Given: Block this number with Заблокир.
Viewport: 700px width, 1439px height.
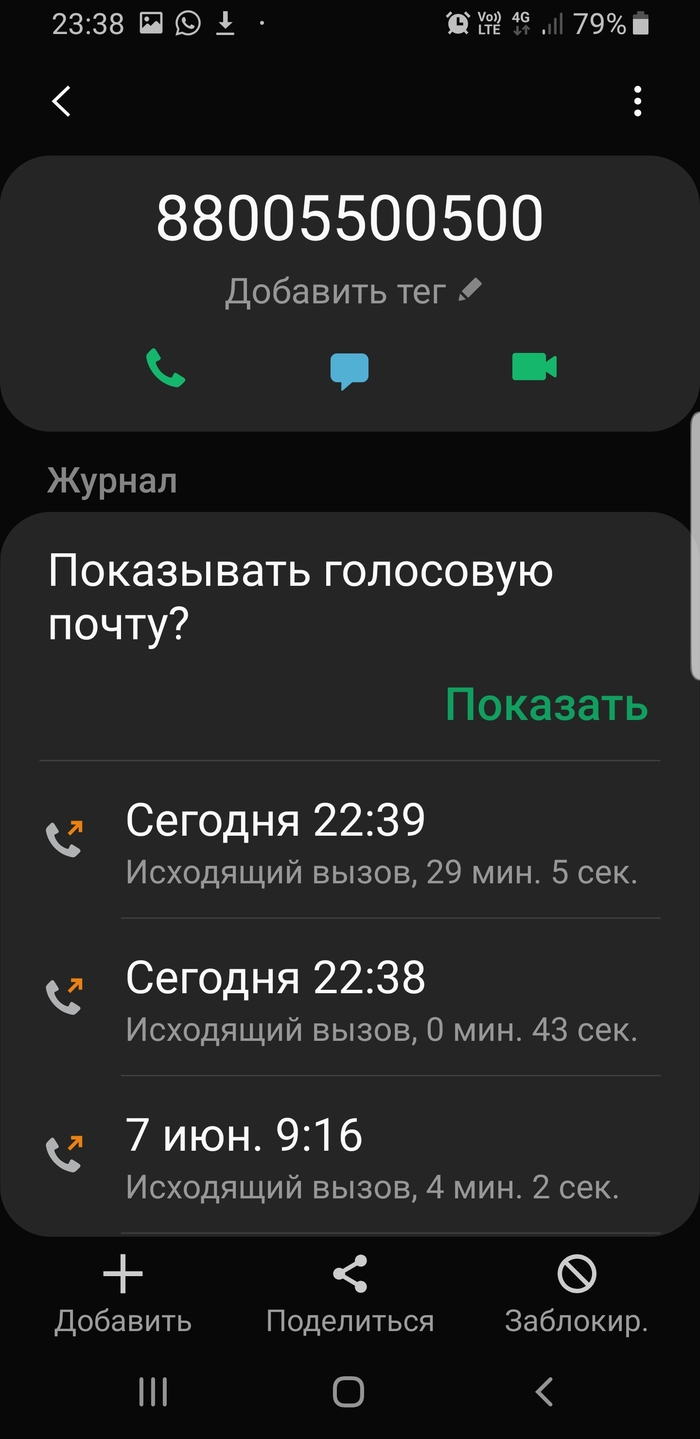Looking at the screenshot, I should click(x=577, y=1295).
